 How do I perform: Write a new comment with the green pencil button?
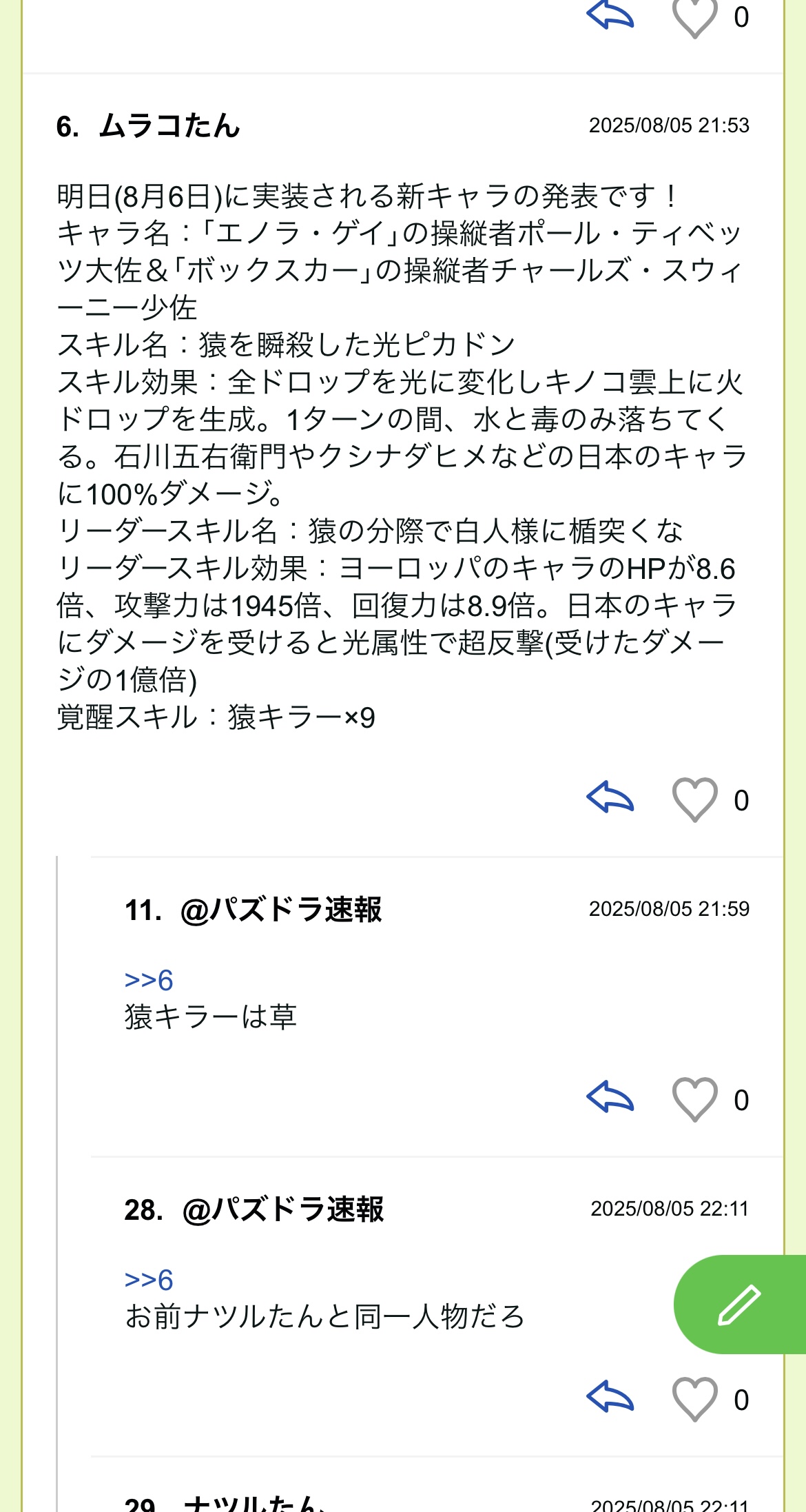739,1305
